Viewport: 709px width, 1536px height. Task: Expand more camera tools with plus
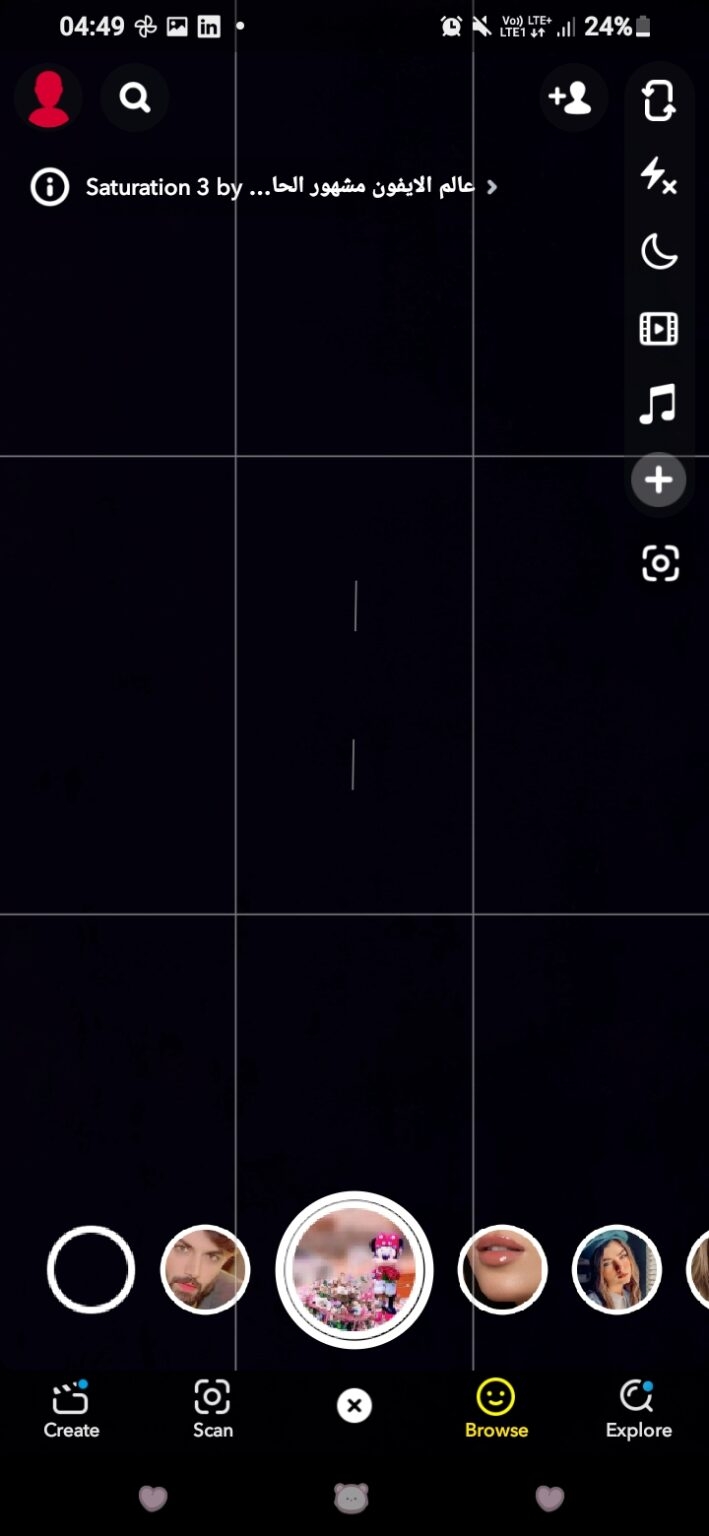click(659, 480)
